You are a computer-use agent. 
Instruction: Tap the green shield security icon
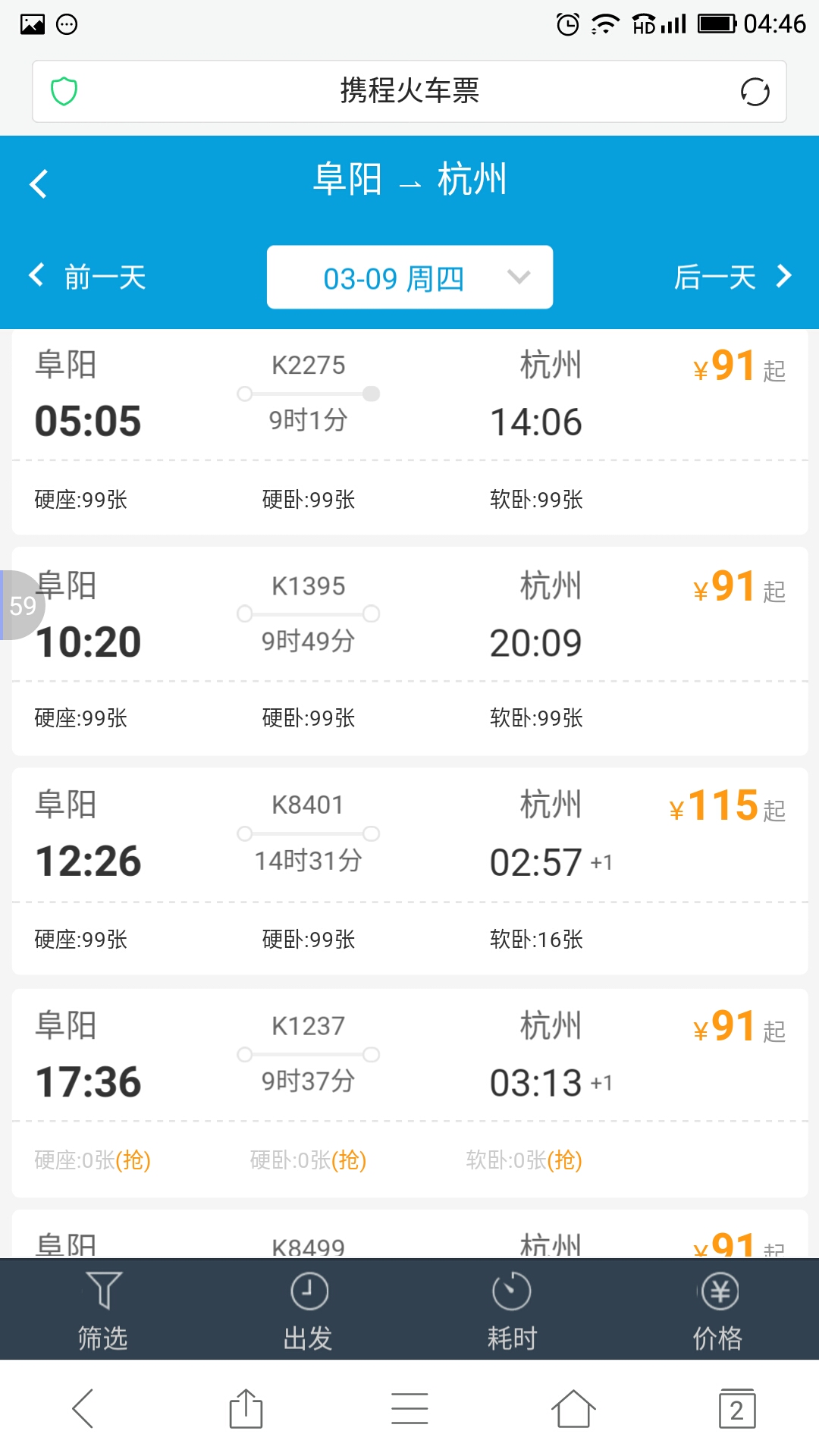click(x=64, y=92)
